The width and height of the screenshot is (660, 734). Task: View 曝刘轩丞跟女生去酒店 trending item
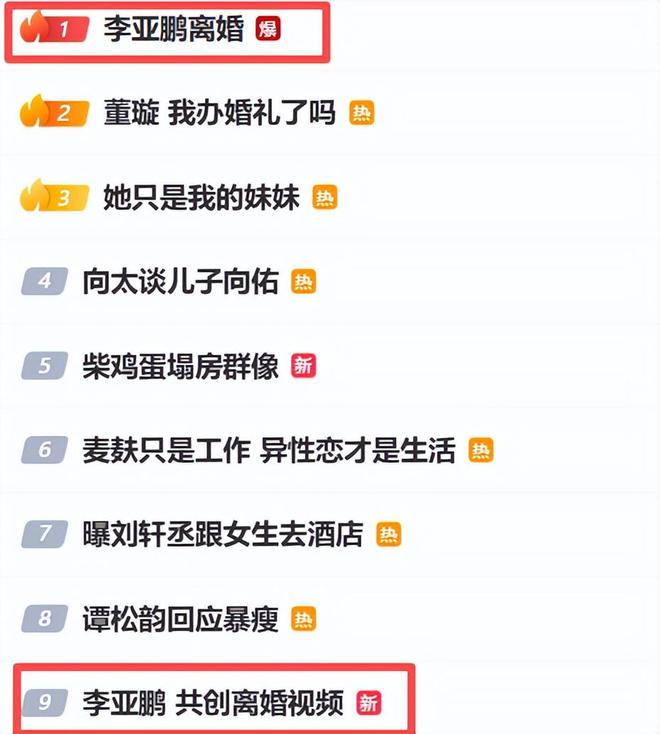coord(222,535)
